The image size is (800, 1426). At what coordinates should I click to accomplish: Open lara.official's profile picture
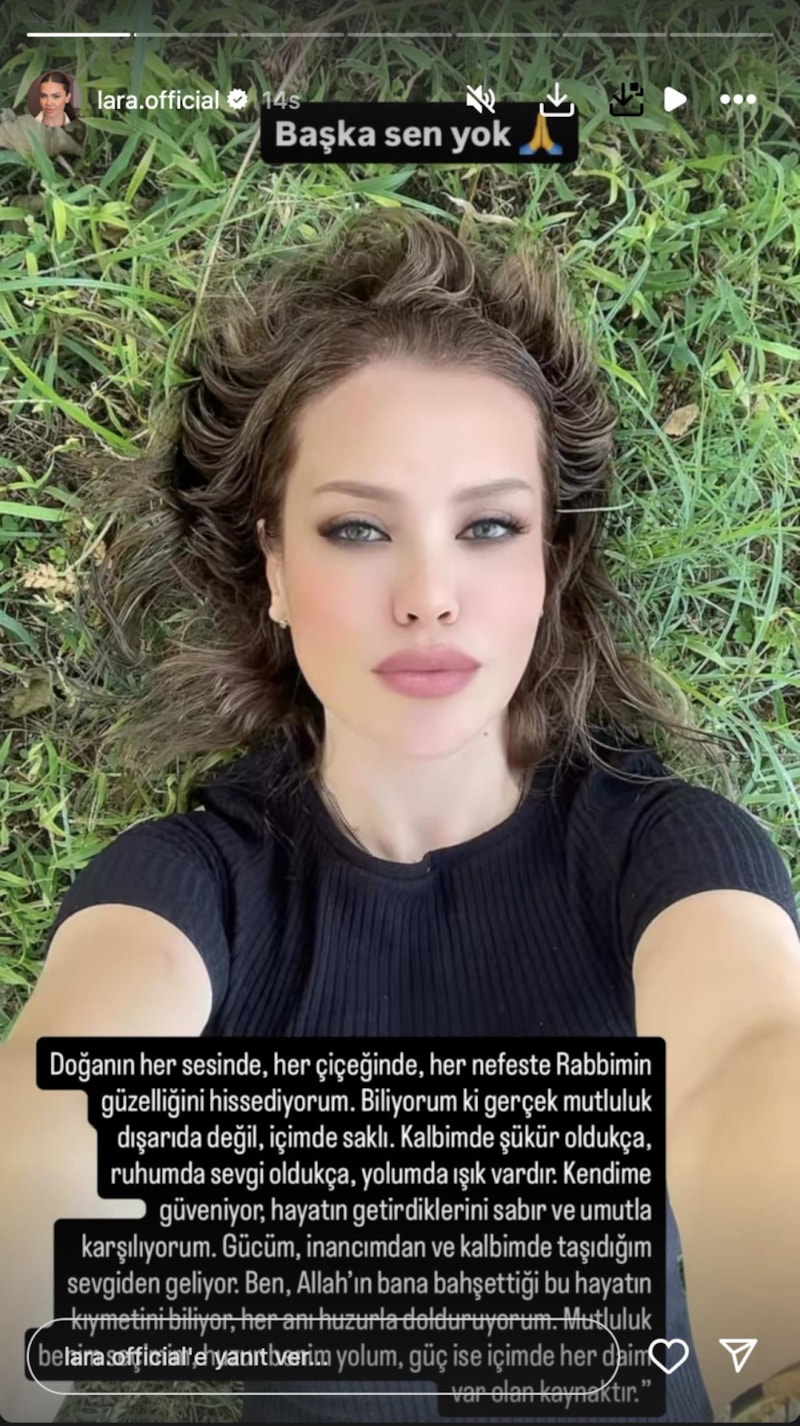click(x=52, y=98)
